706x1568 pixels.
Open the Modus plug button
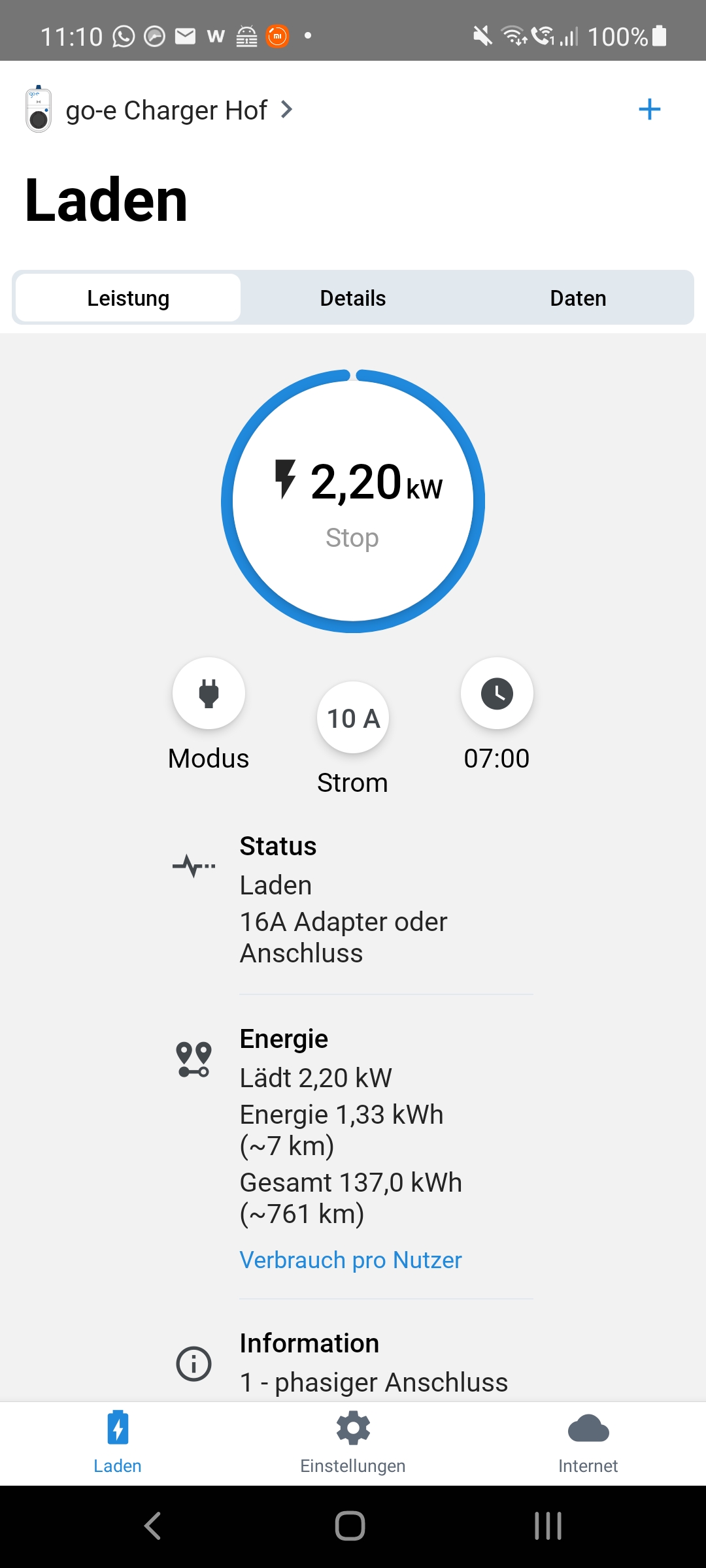coord(209,693)
